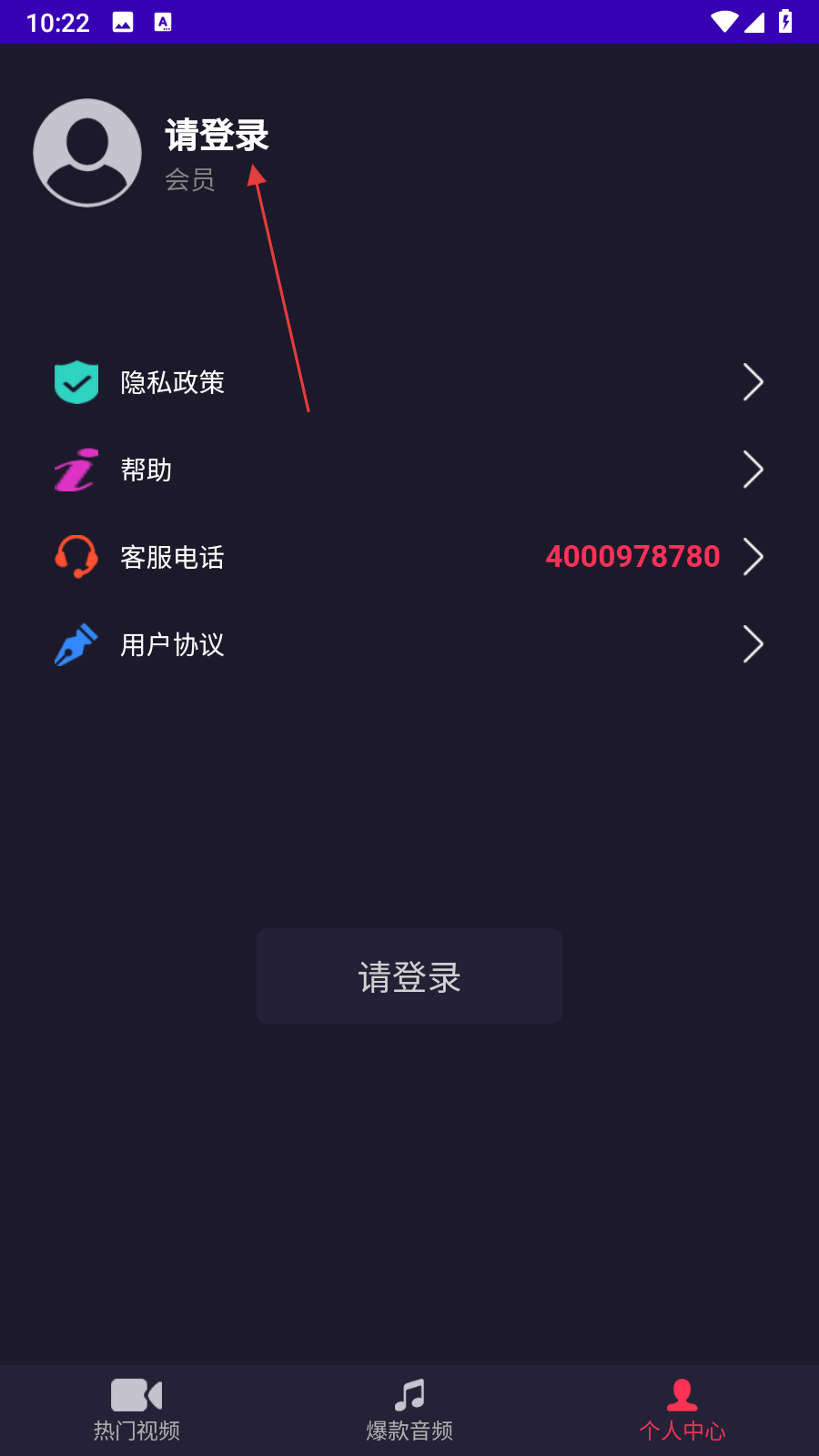Viewport: 819px width, 1456px height.
Task: Open the 用户协议 user agreement row
Action: (409, 644)
